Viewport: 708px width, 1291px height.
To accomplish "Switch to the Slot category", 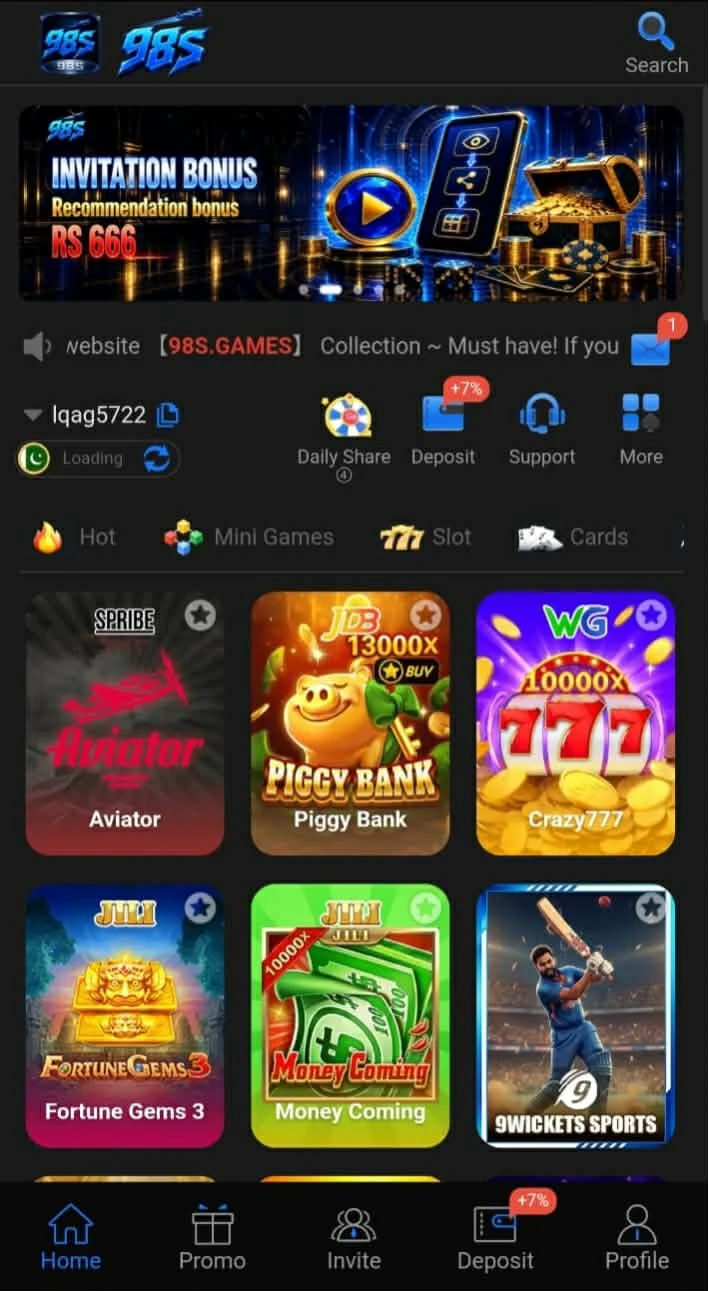I will pyautogui.click(x=425, y=537).
